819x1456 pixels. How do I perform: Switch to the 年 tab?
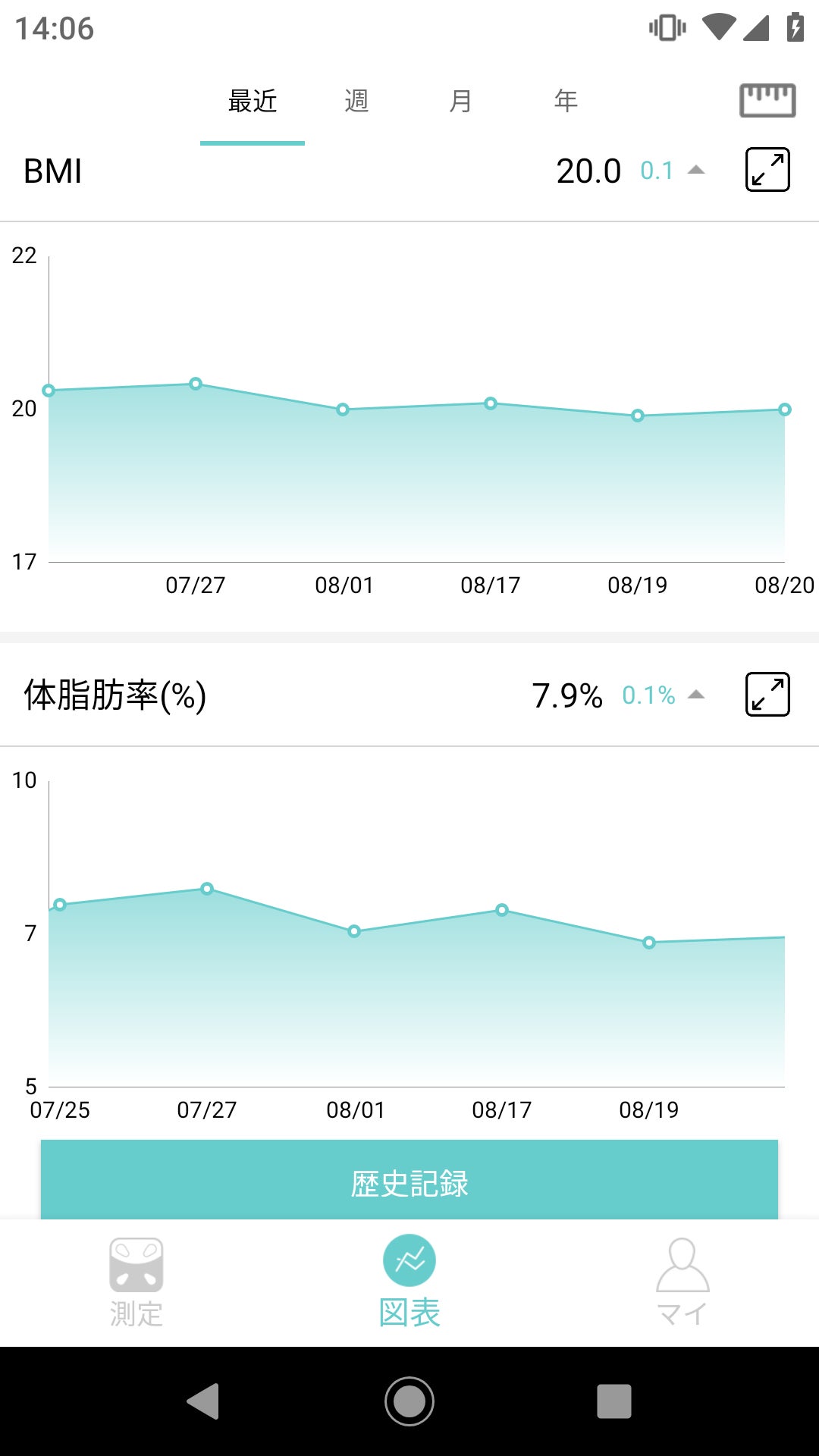[566, 101]
